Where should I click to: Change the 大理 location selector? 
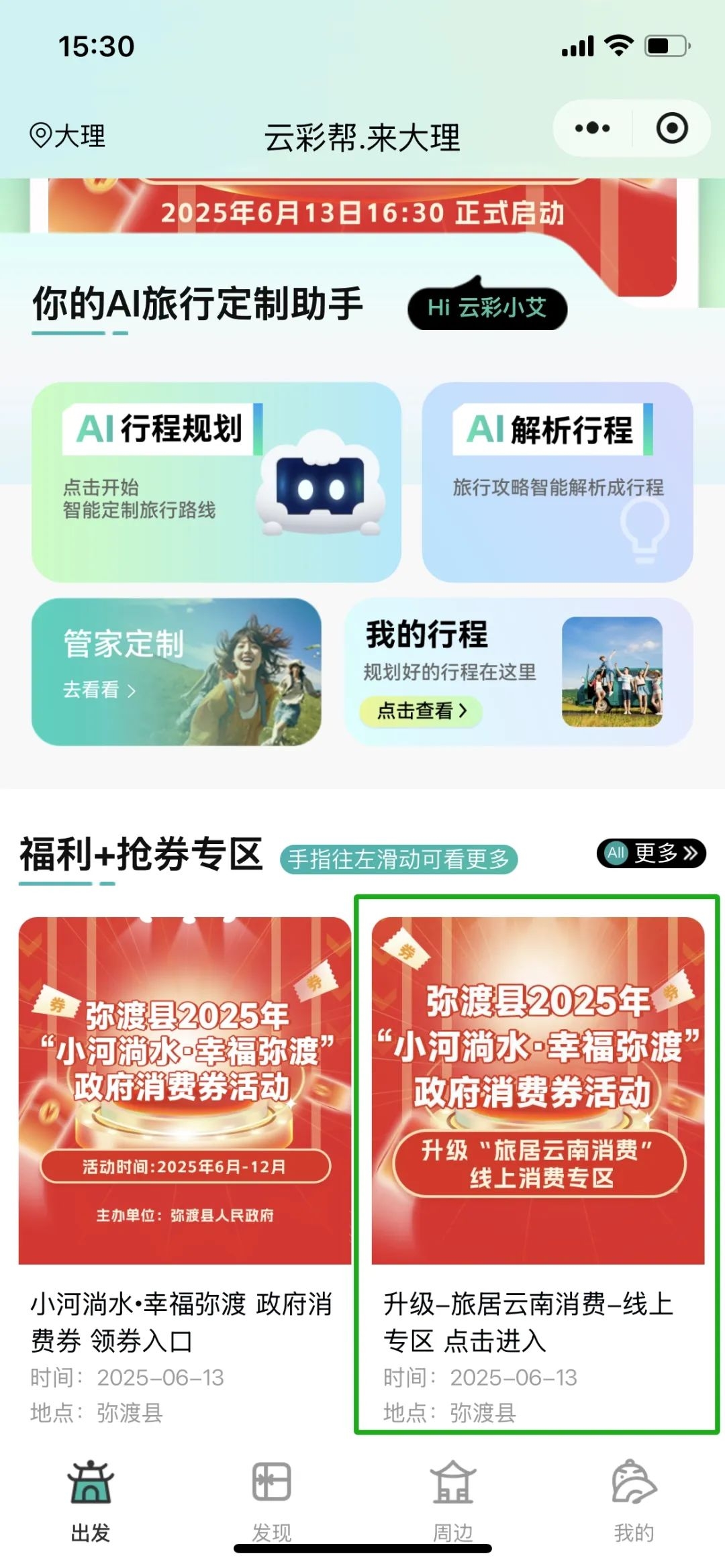coord(68,136)
